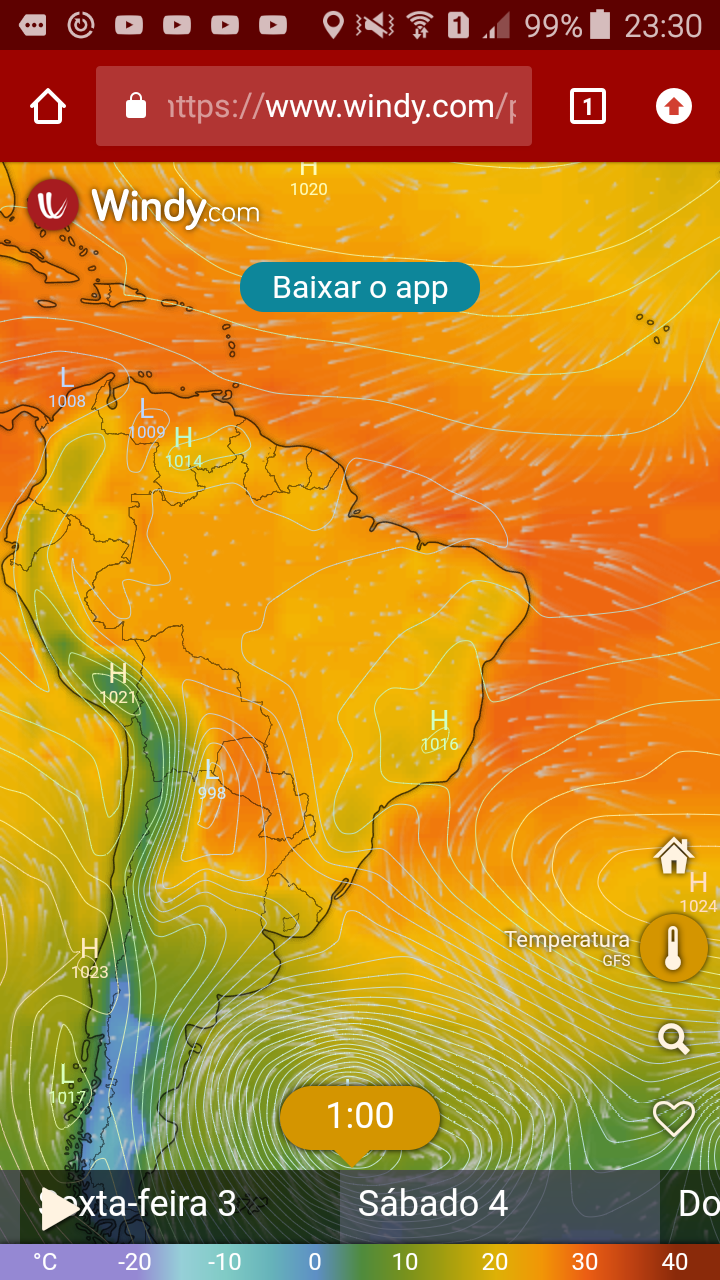Tap the Baixar o app button

tap(360, 287)
